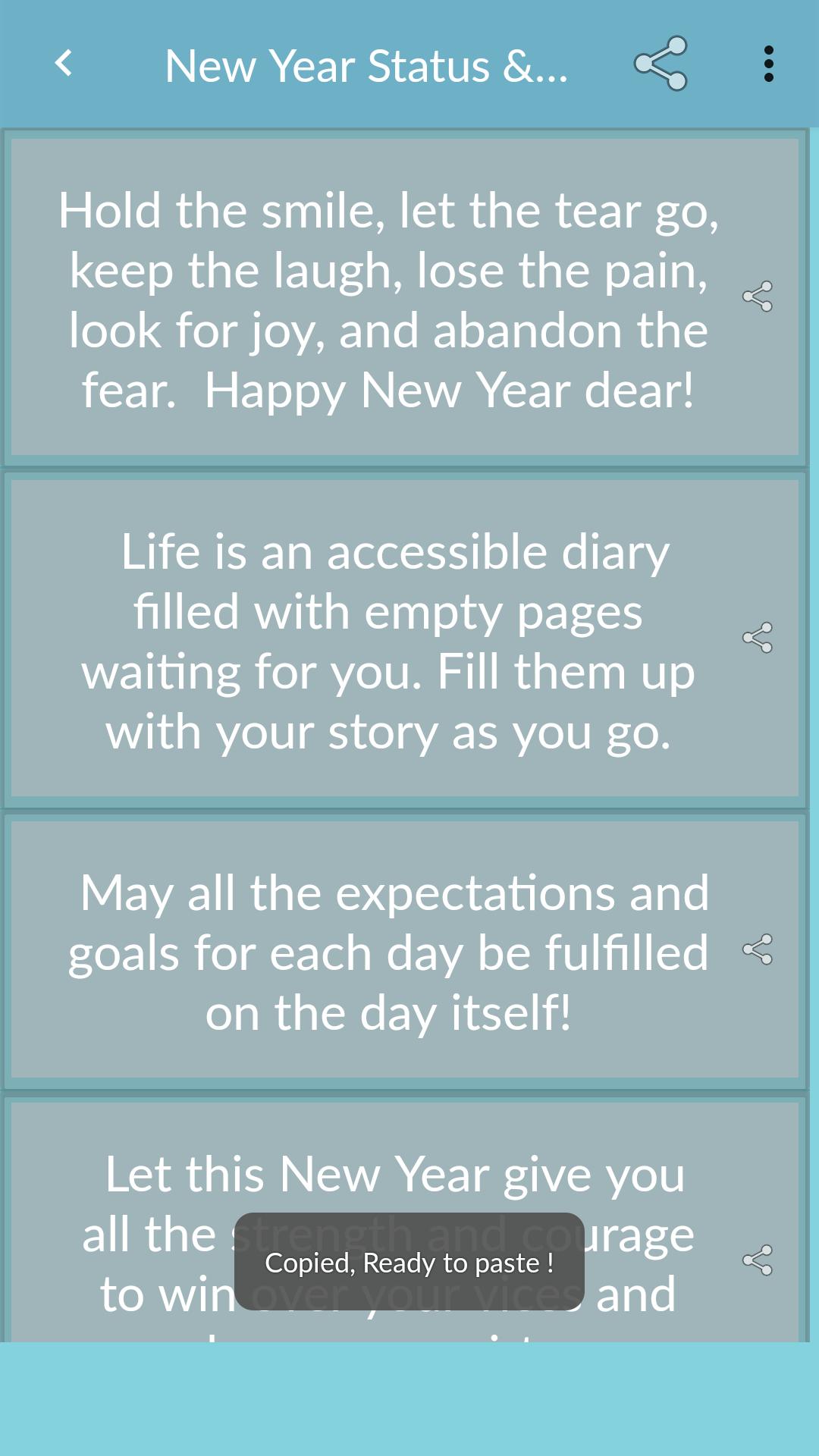
Task: Go back using the header arrow
Action: [64, 64]
